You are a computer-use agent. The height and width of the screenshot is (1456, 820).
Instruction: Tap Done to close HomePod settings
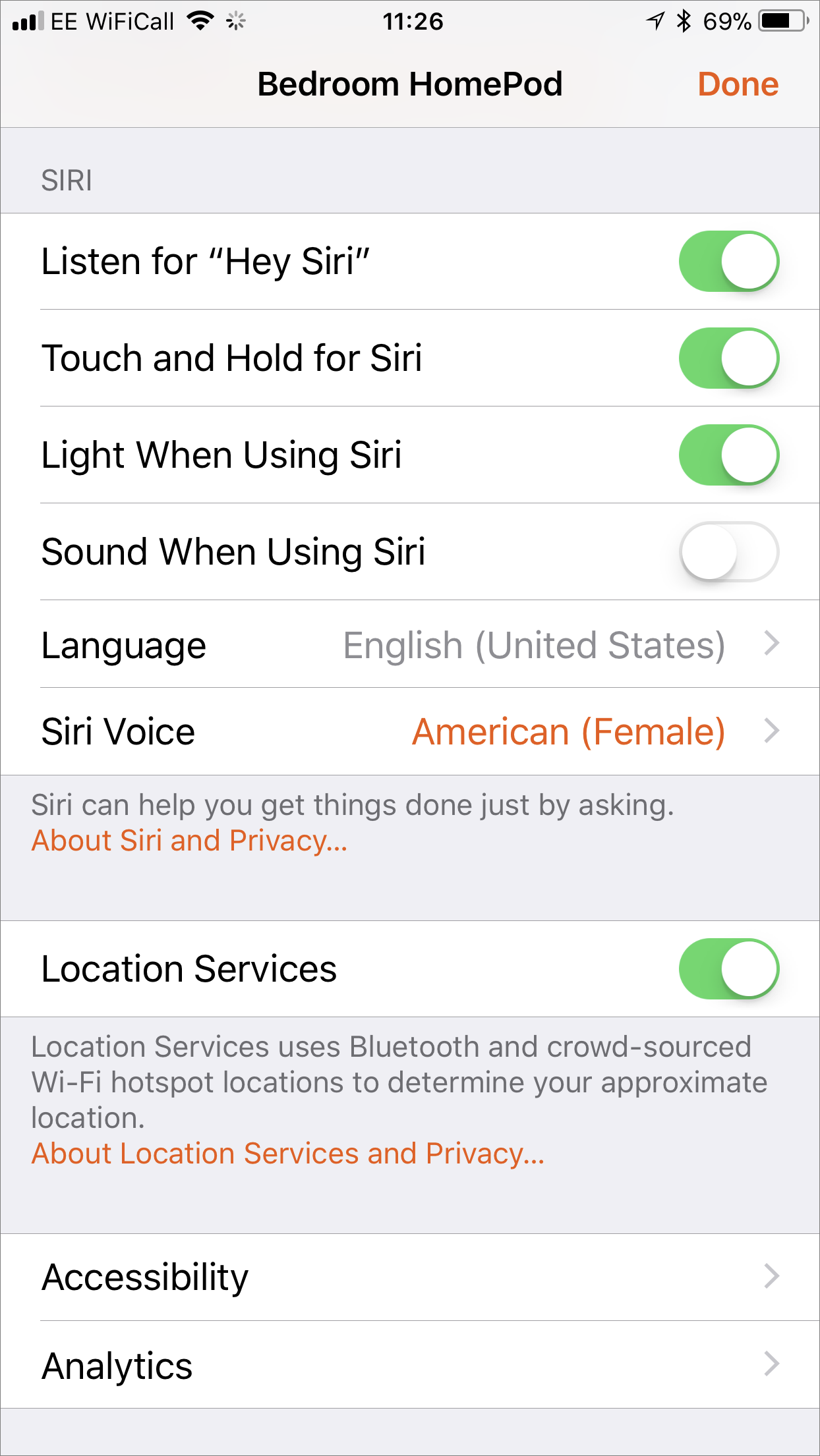click(738, 84)
